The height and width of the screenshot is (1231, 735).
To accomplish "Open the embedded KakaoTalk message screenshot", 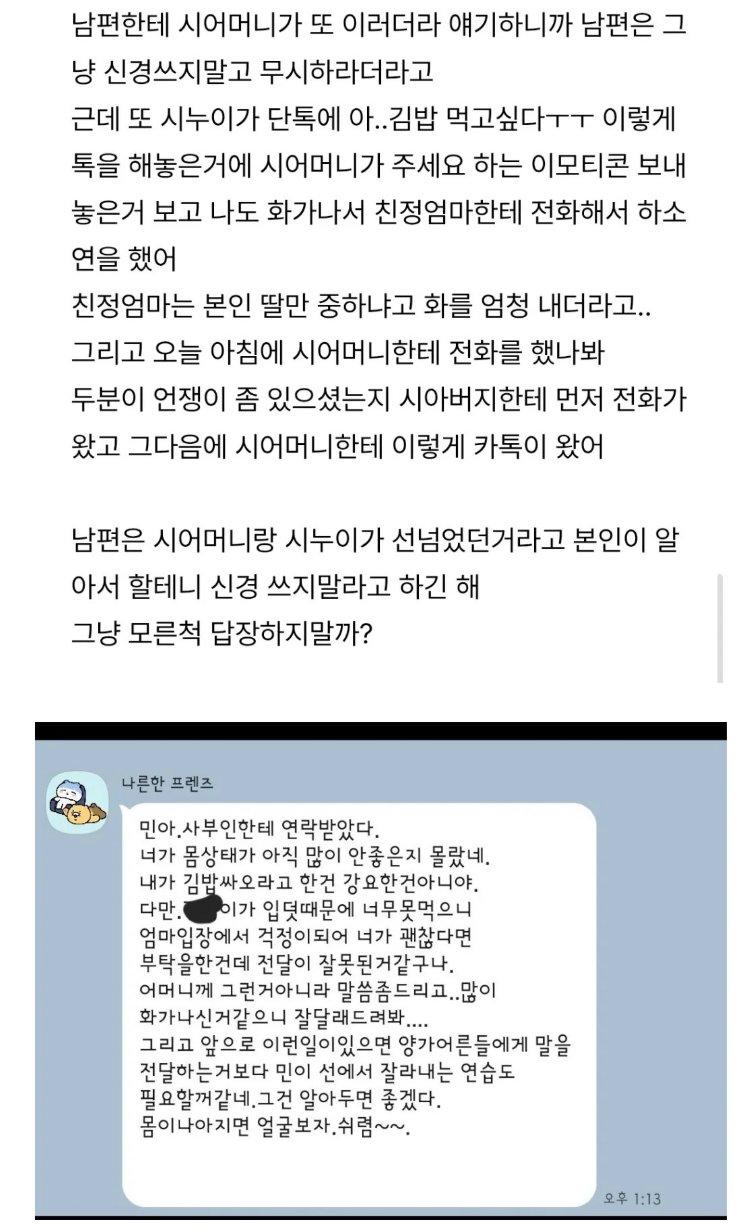I will [x=393, y=970].
